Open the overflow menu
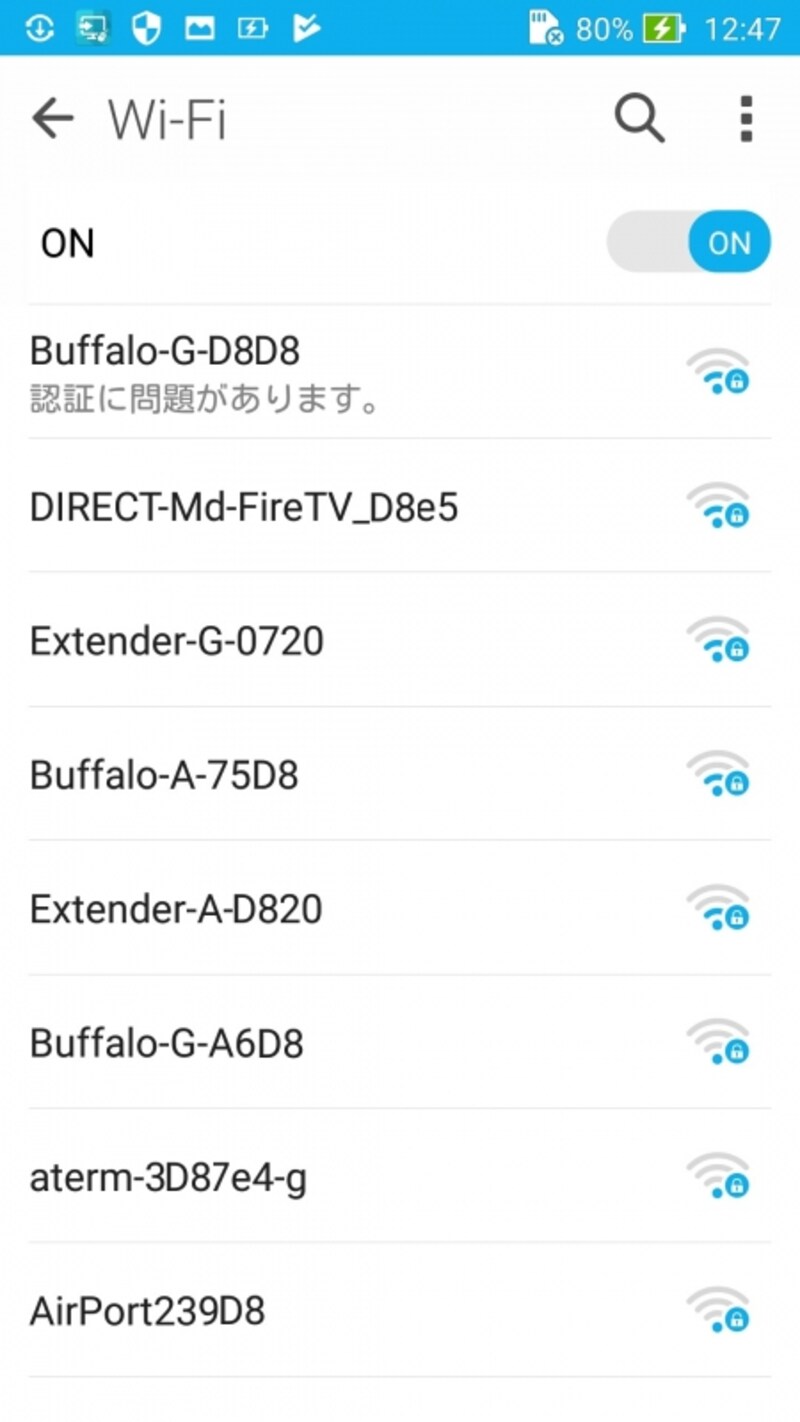Viewport: 800px width, 1422px height. [x=745, y=119]
